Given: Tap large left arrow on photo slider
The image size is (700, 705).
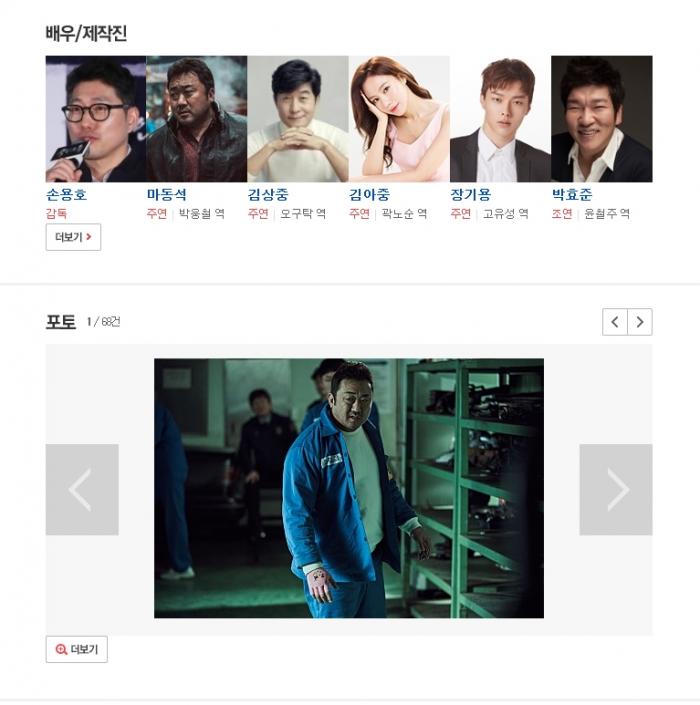Looking at the screenshot, I should click(82, 489).
